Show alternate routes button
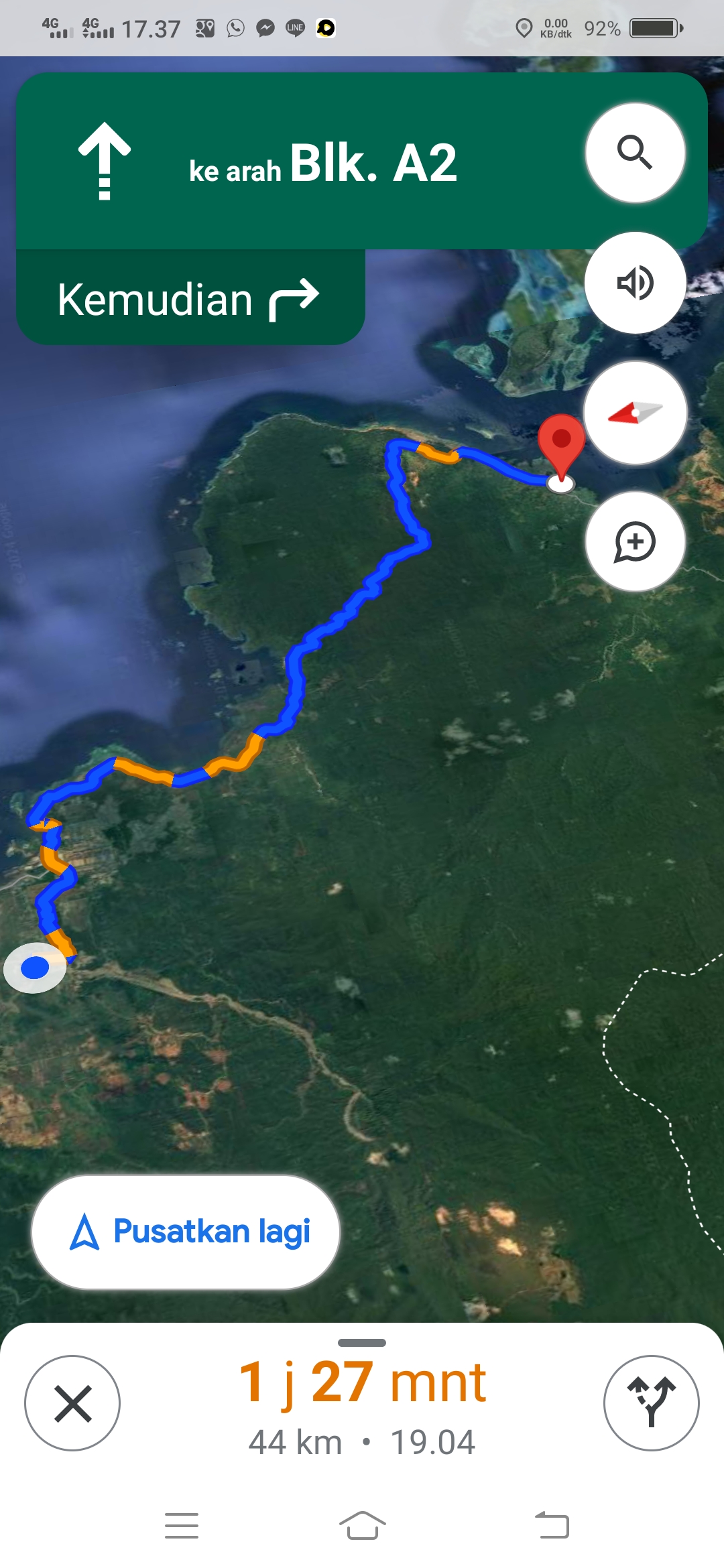This screenshot has width=724, height=1568. point(651,1403)
